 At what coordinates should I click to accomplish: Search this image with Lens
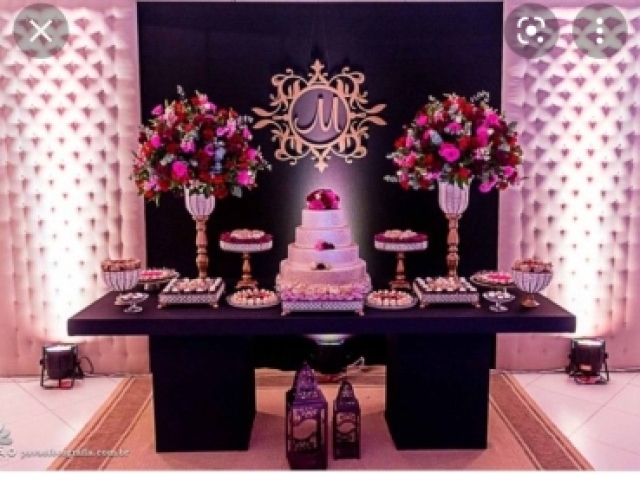coord(533,31)
